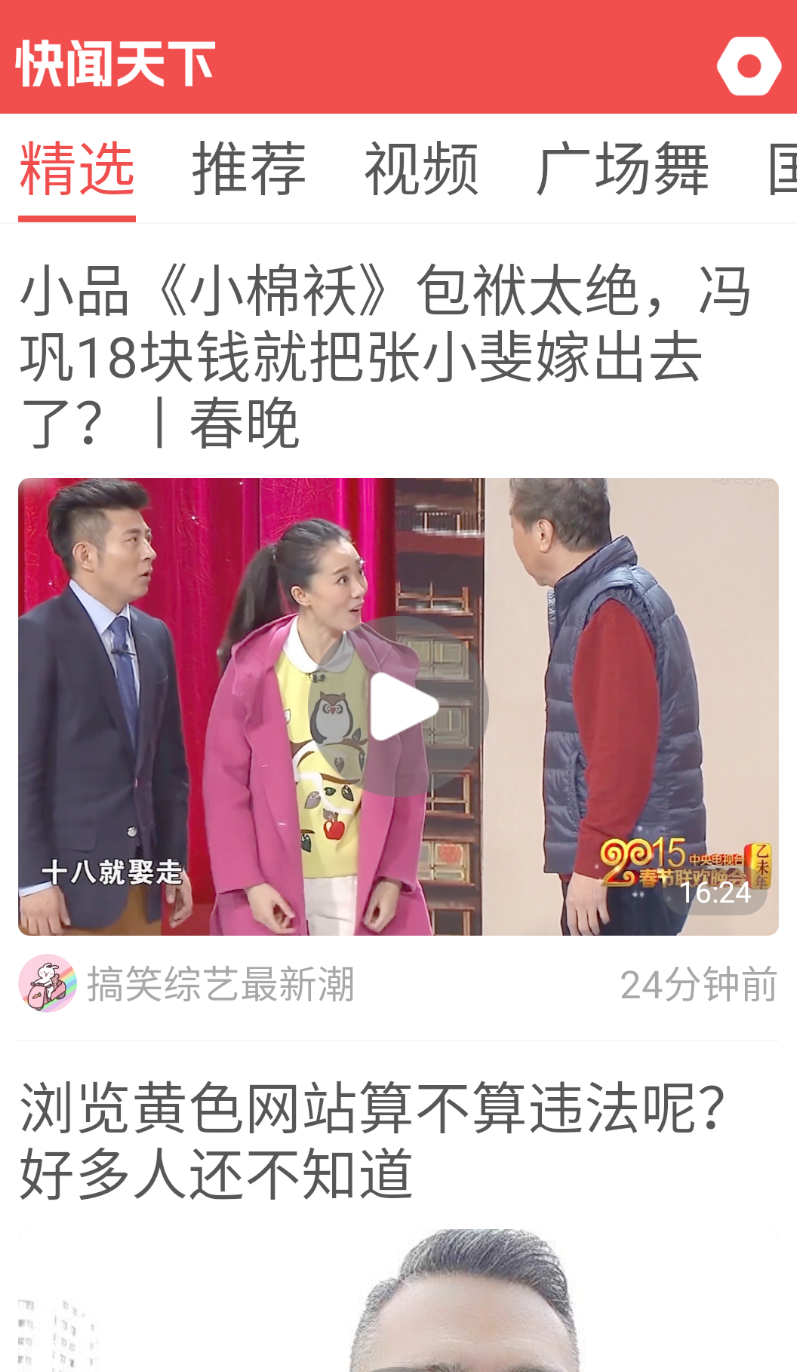Open the partially visible 国际 tab
The width and height of the screenshot is (797, 1372).
coord(784,168)
